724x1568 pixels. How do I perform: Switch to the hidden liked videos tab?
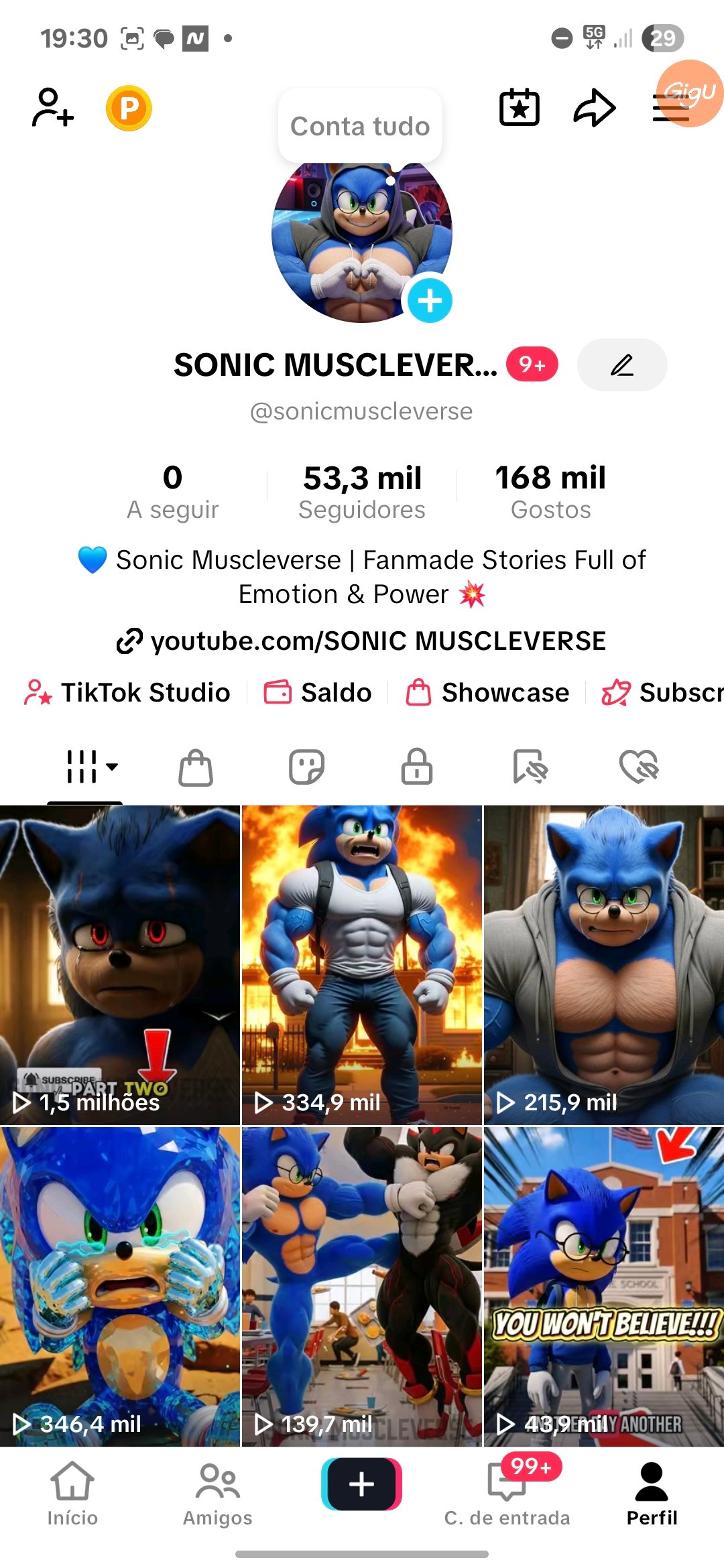click(x=639, y=767)
